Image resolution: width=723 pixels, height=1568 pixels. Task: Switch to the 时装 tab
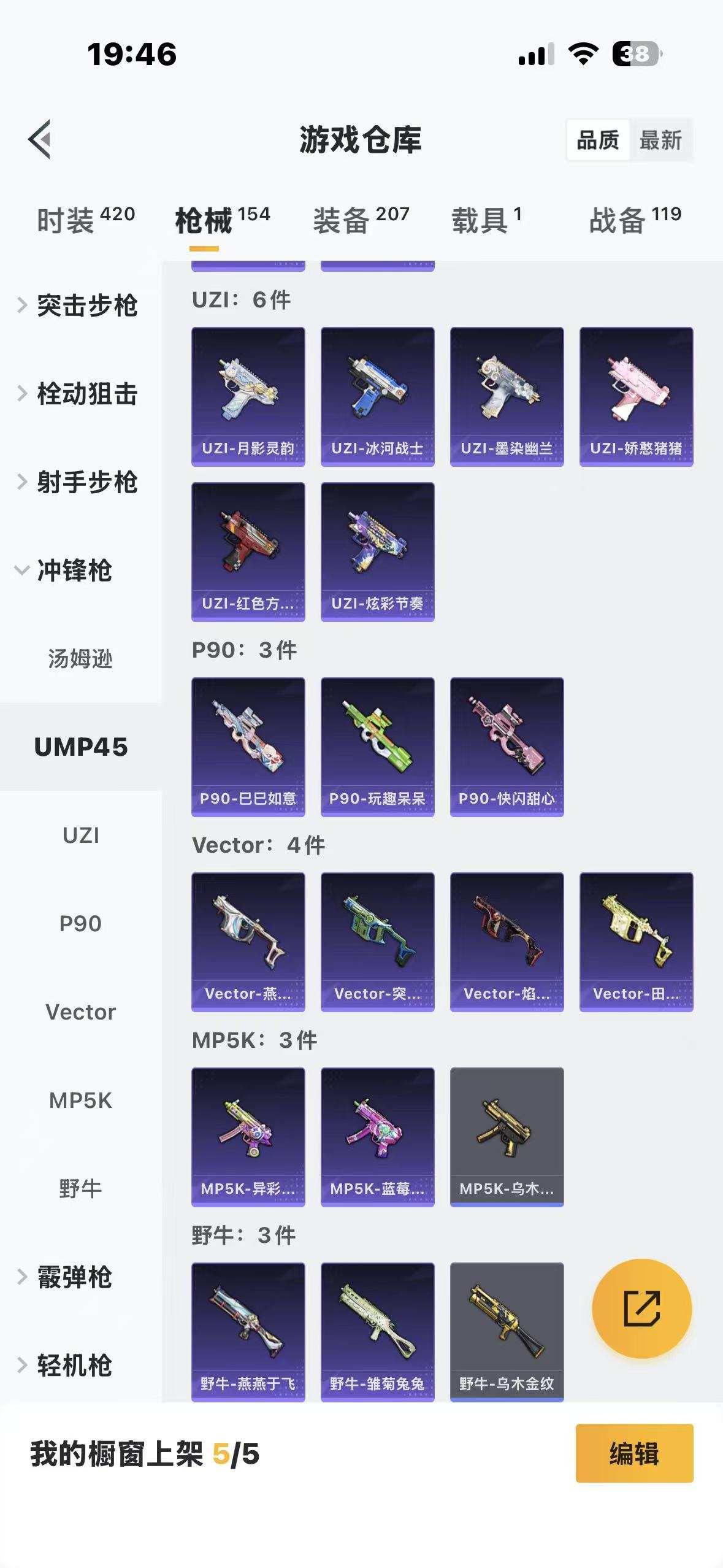pos(85,220)
